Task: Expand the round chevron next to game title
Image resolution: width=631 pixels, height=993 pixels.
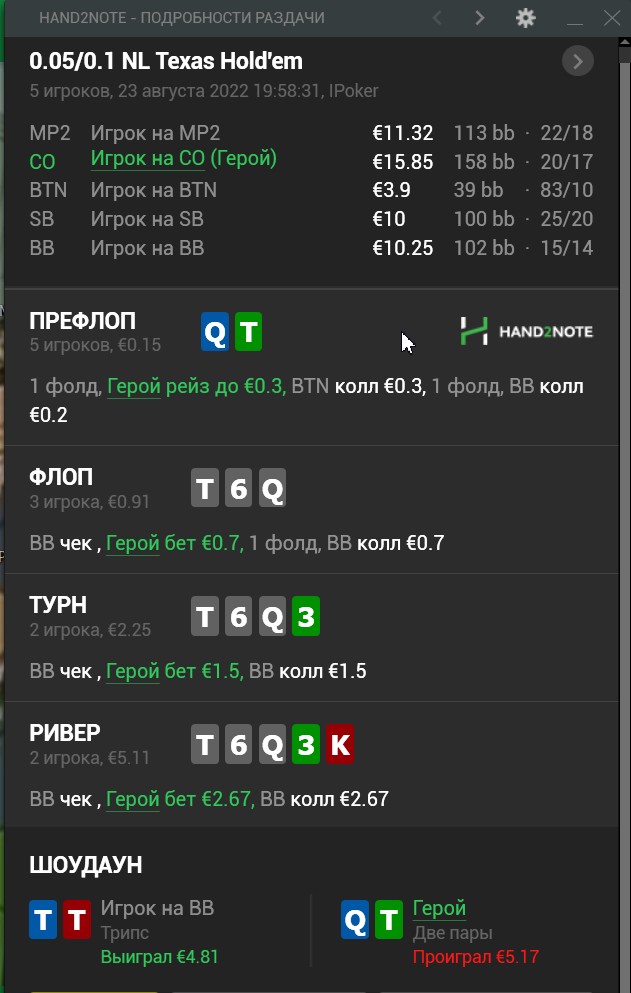Action: click(x=577, y=62)
